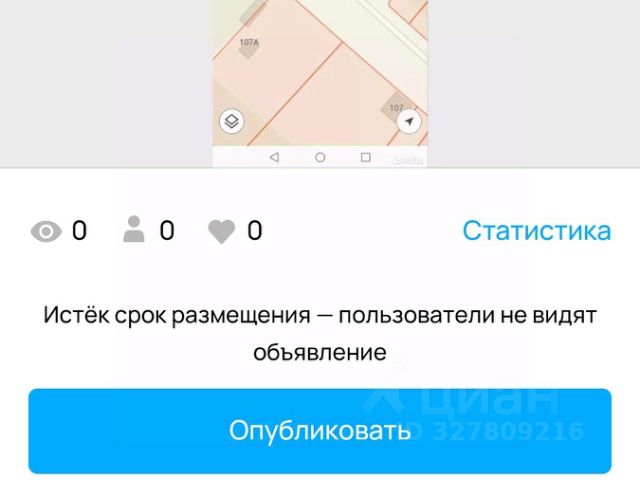Image resolution: width=640 pixels, height=480 pixels.
Task: Tap the Опубликовать button
Action: [x=319, y=431]
